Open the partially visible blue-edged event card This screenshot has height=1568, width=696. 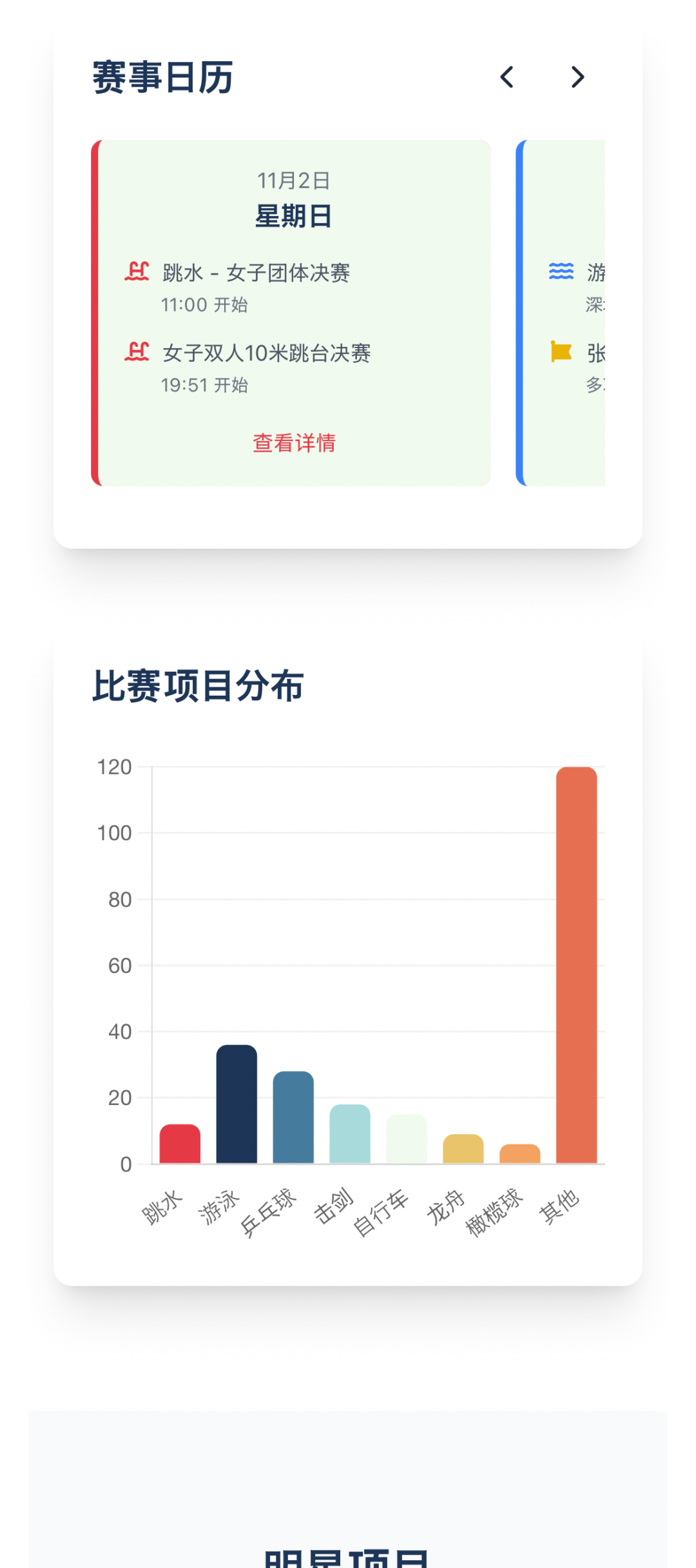pyautogui.click(x=567, y=309)
